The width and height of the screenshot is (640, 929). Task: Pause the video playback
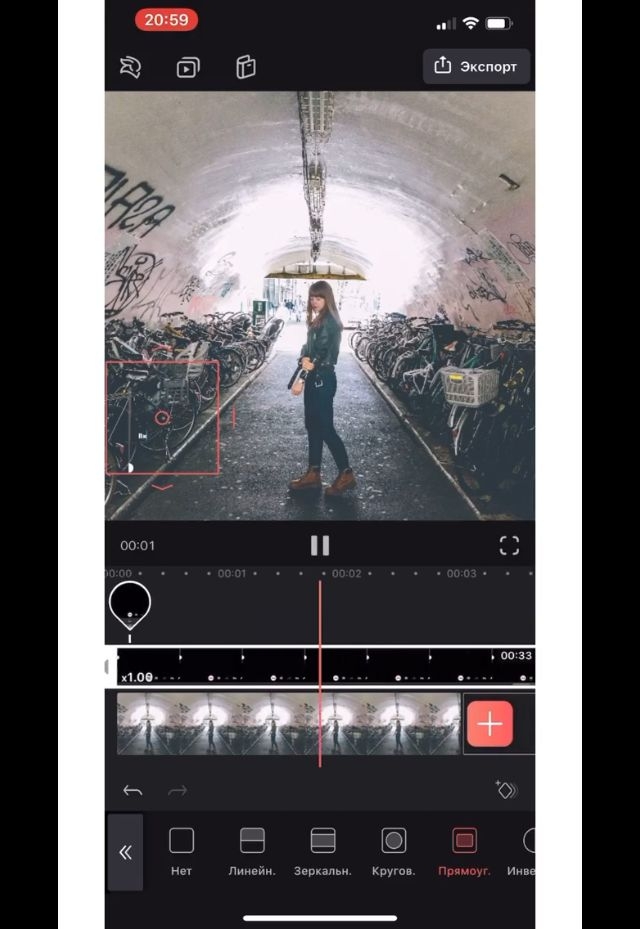(x=320, y=545)
